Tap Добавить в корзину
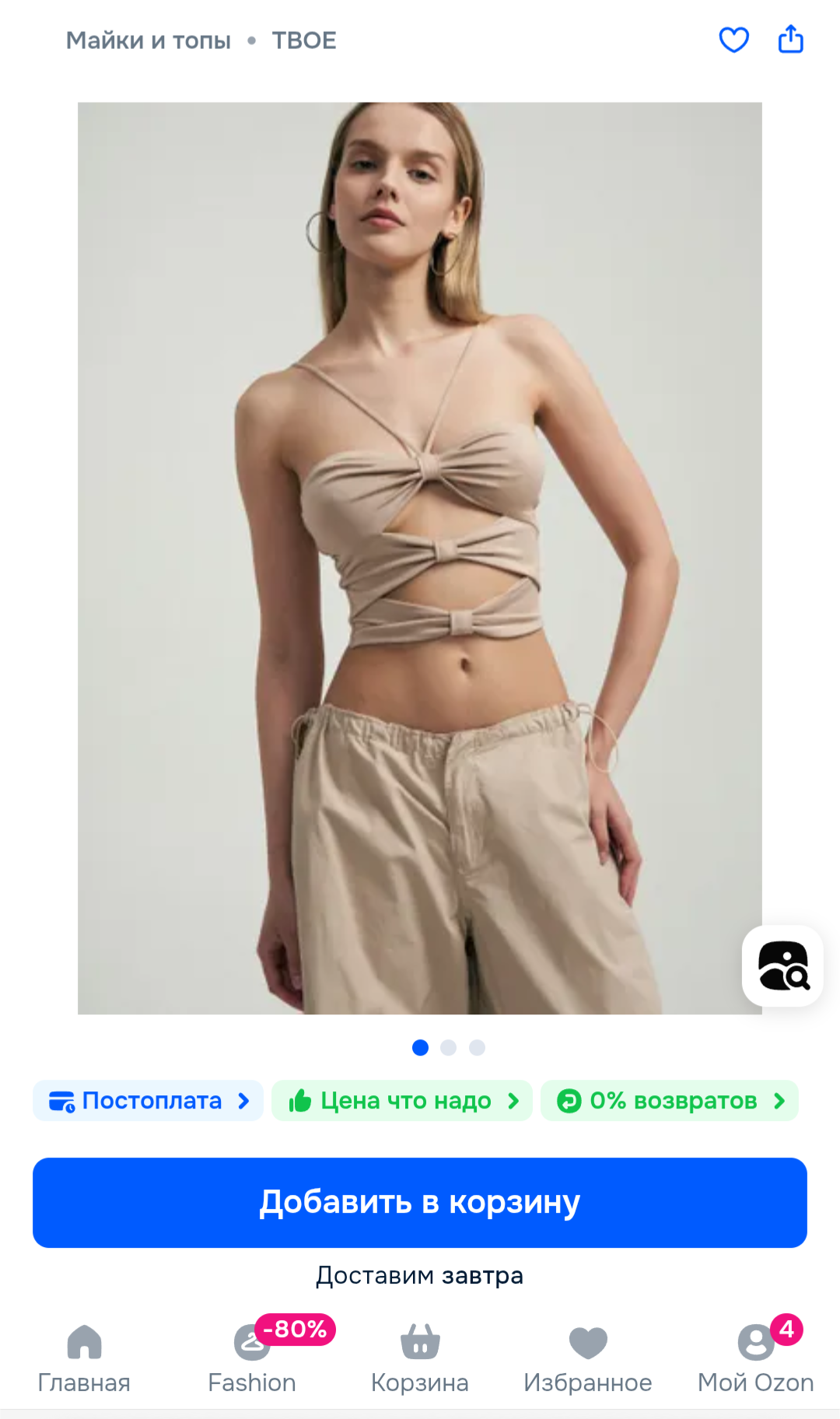The image size is (840, 1419). pos(420,1203)
